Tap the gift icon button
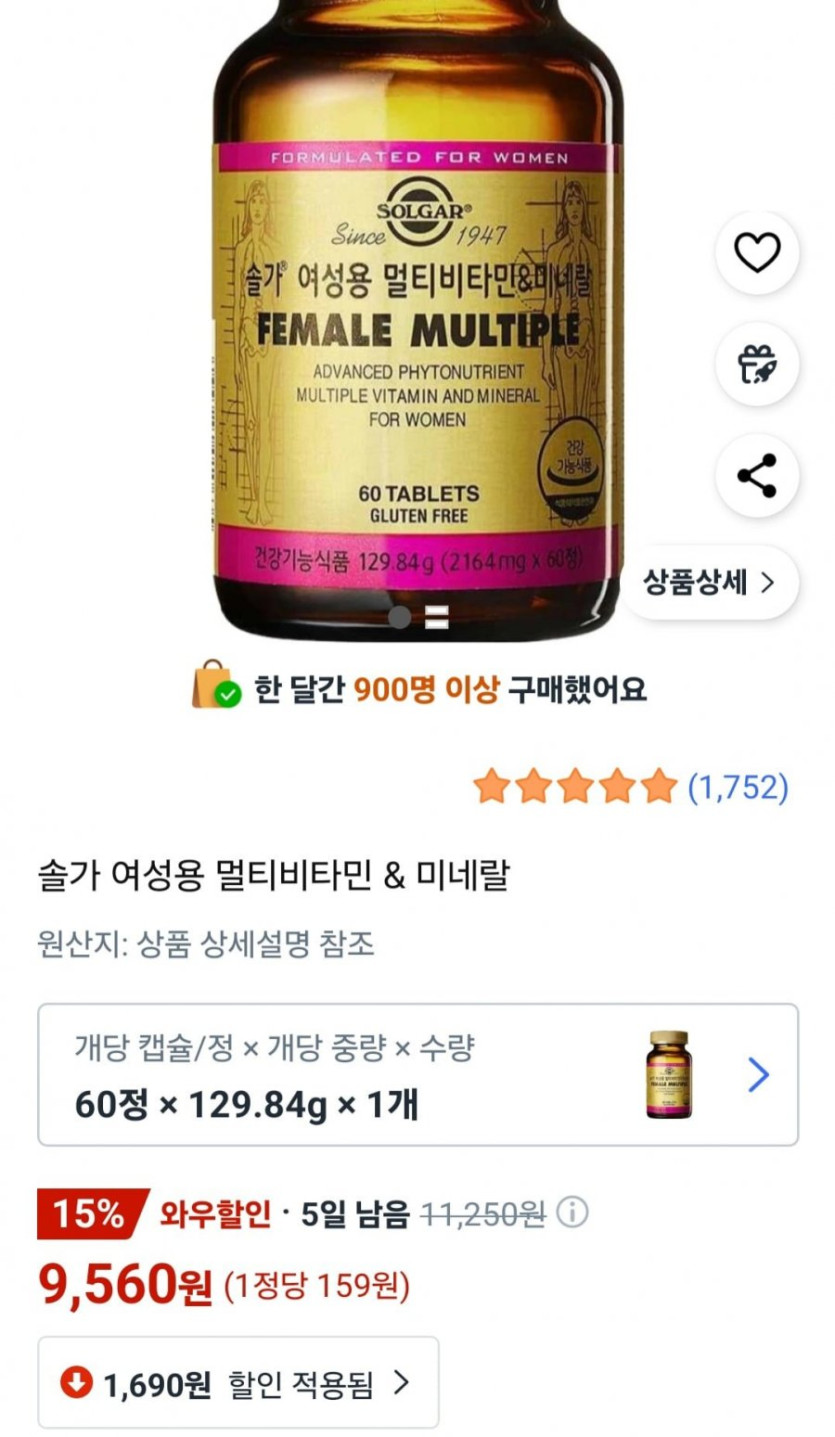 coord(757,364)
